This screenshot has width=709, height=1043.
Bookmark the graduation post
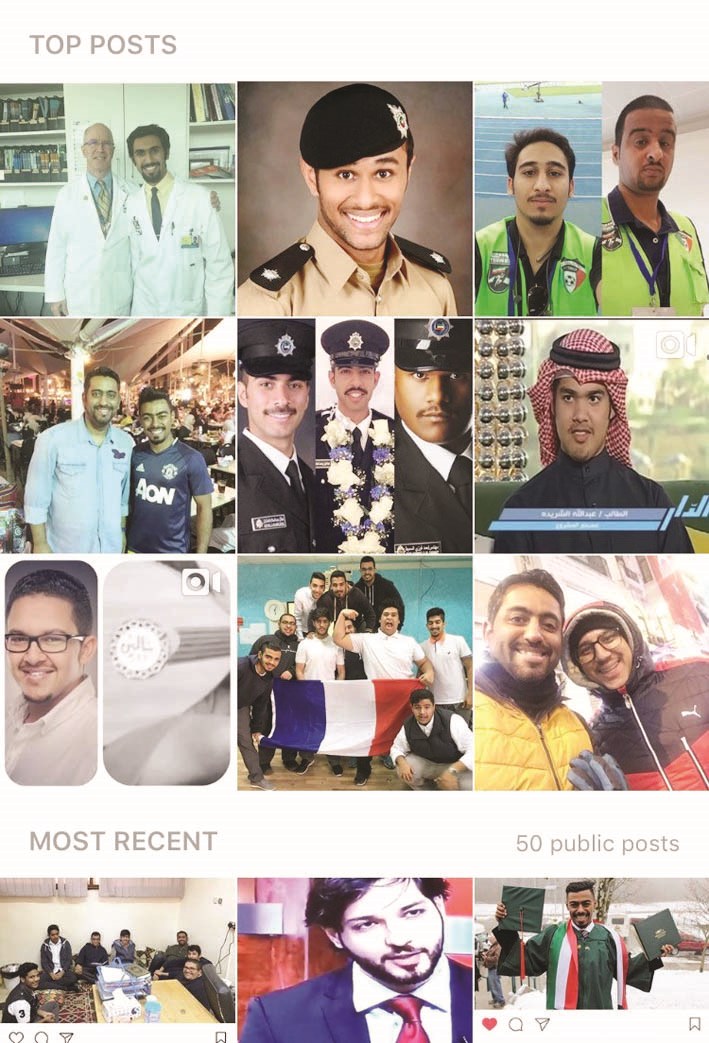click(x=694, y=1025)
